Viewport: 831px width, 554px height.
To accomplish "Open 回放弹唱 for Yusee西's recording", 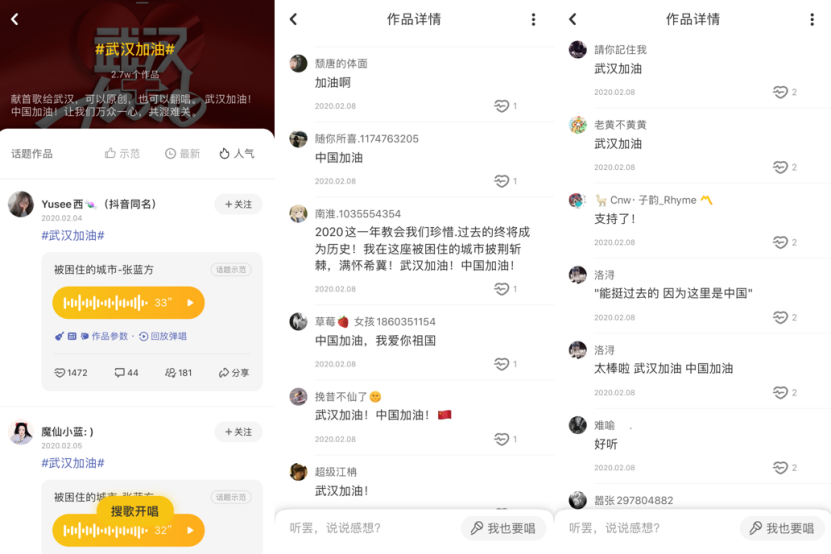I will pos(162,336).
